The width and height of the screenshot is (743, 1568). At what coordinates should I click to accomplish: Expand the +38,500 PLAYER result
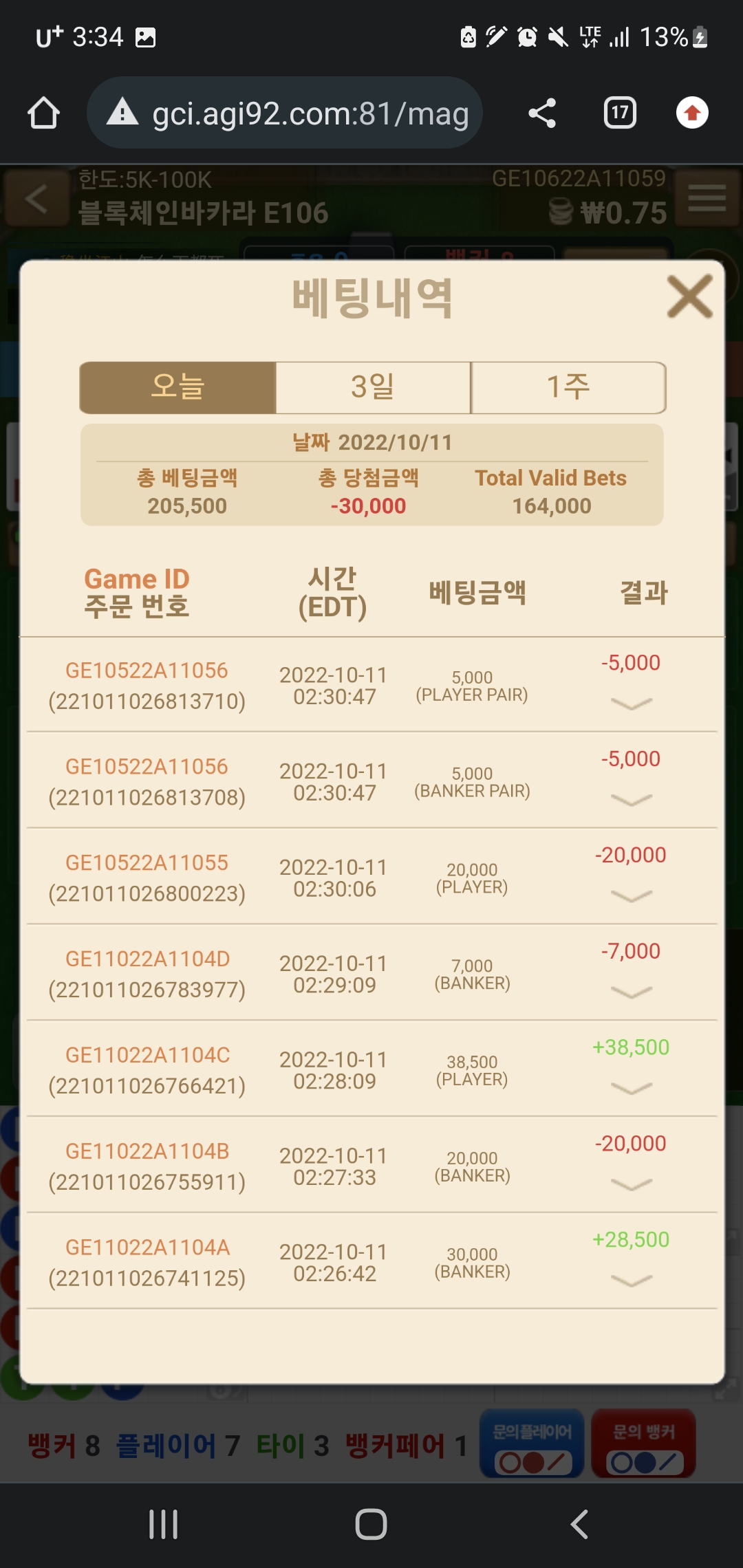631,1088
